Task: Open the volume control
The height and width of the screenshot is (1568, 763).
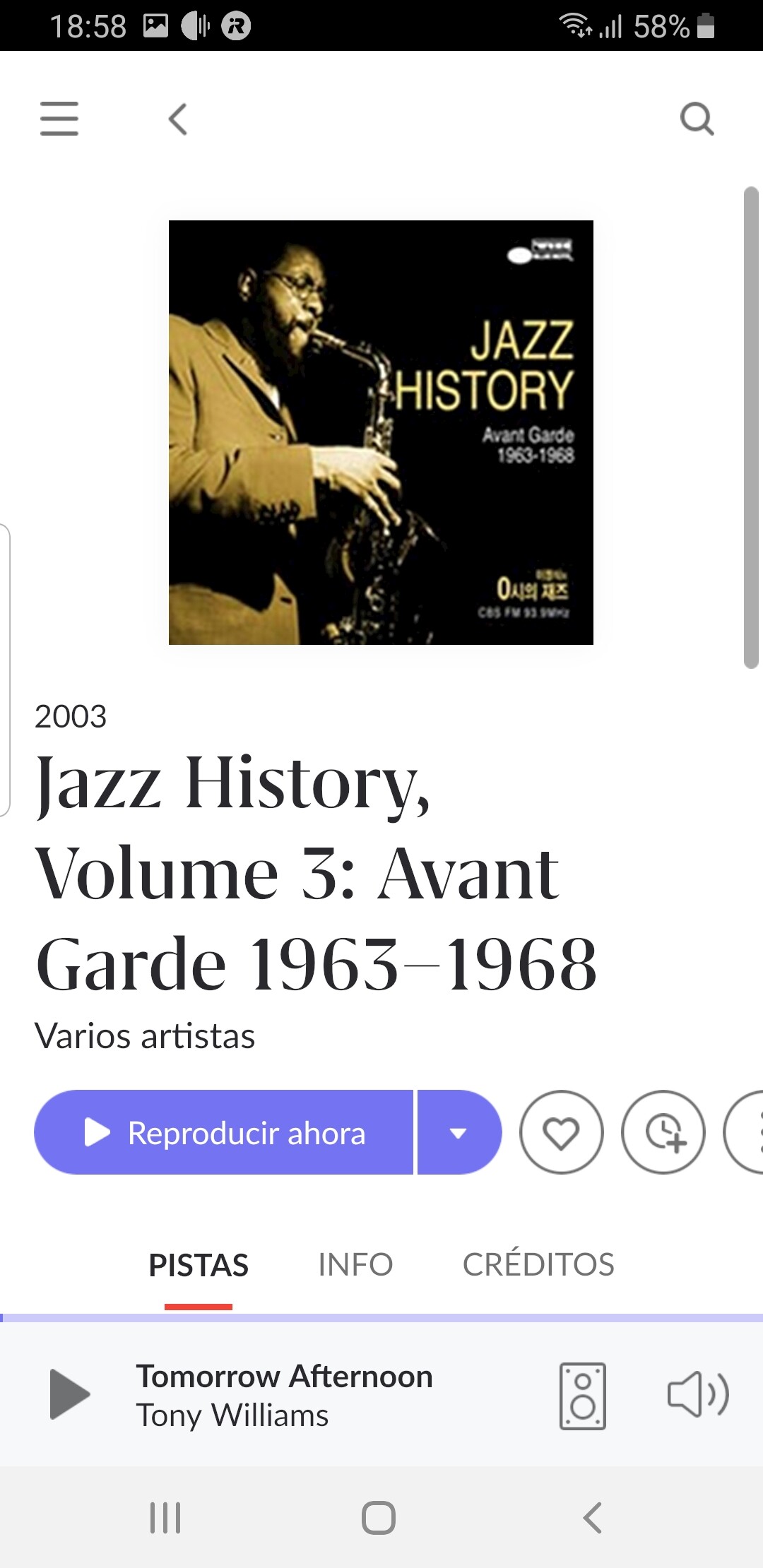Action: (698, 1394)
